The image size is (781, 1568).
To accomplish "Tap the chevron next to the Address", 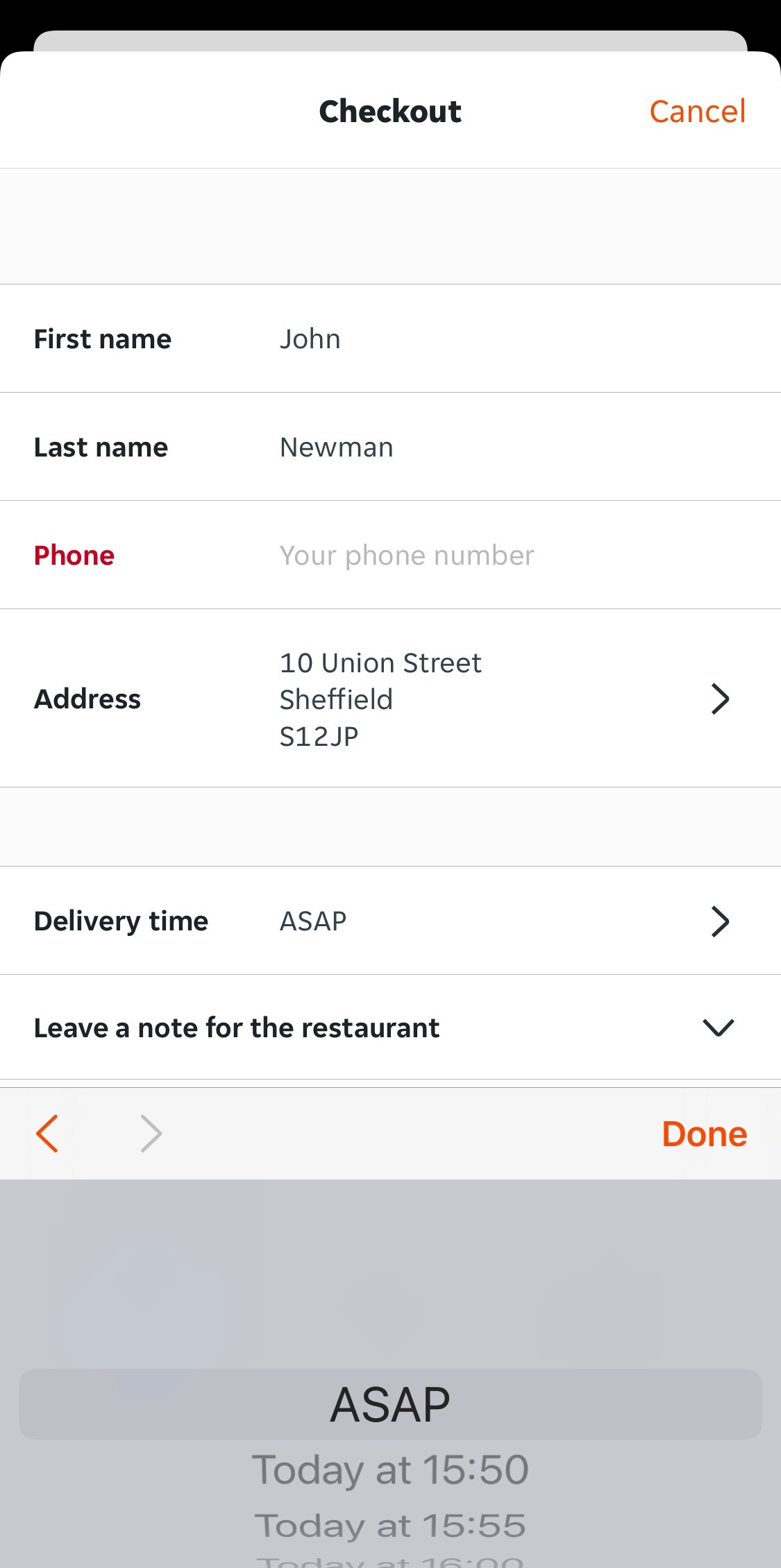I will (x=721, y=699).
